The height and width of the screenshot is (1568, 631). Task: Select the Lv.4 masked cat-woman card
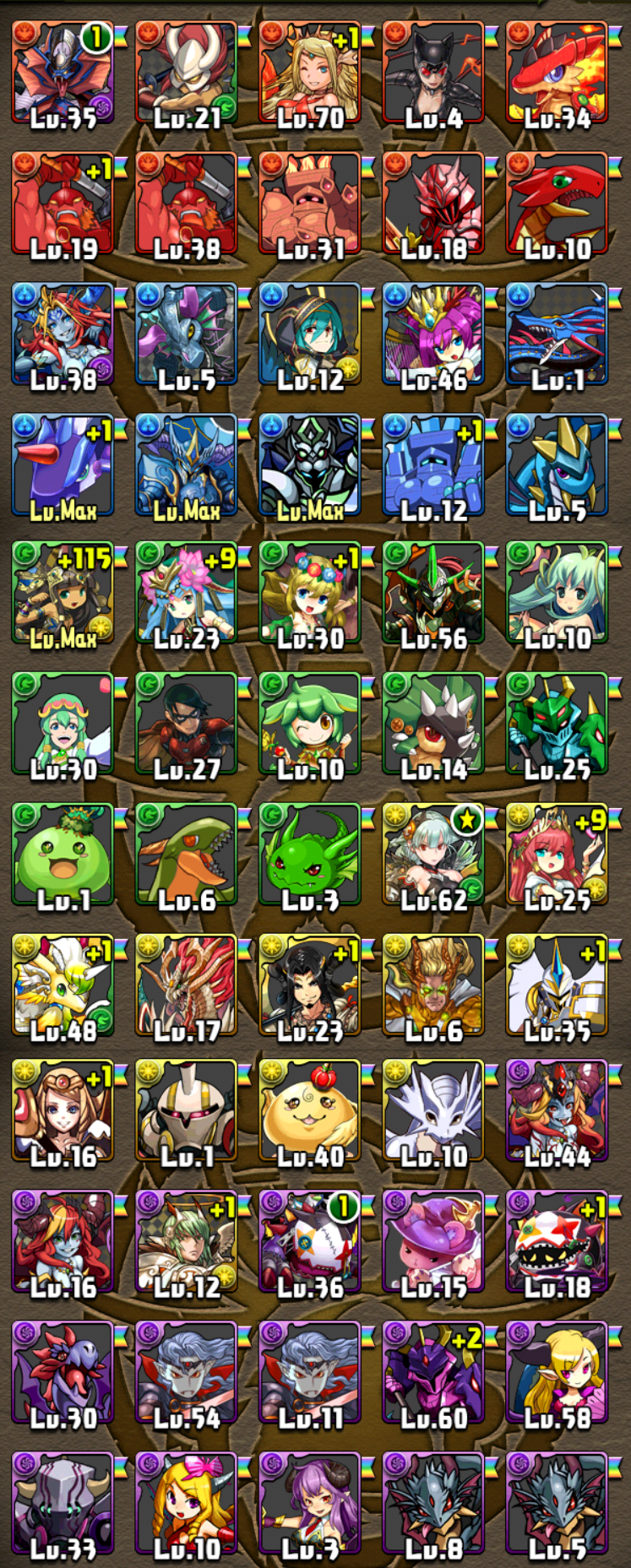(433, 74)
